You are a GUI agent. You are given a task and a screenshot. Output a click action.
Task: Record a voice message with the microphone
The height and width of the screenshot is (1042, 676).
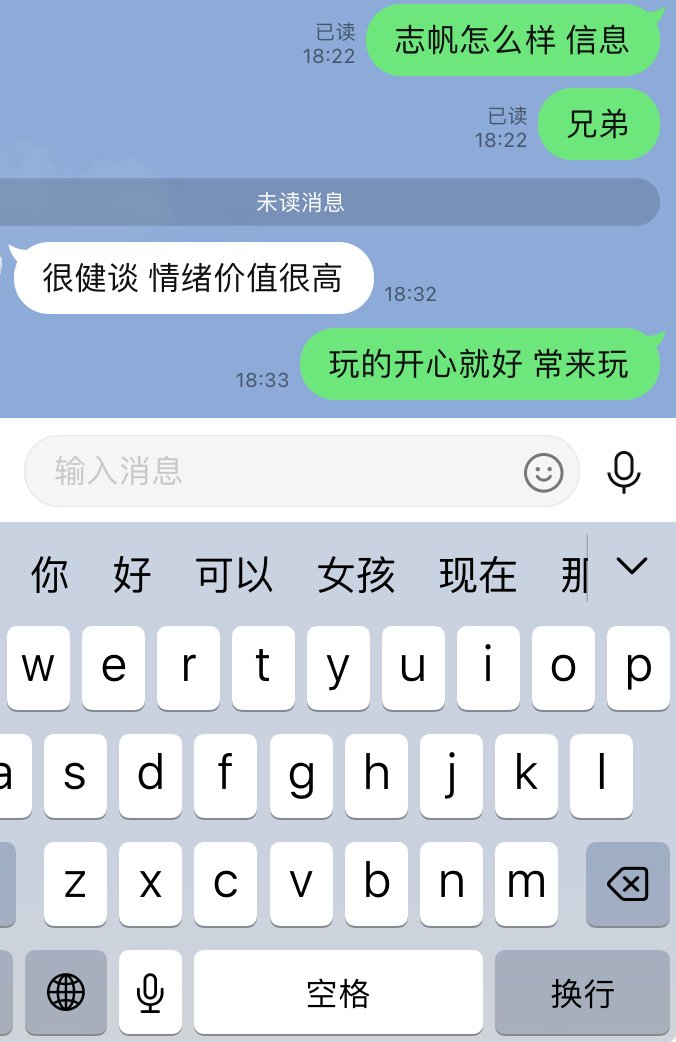tap(624, 471)
